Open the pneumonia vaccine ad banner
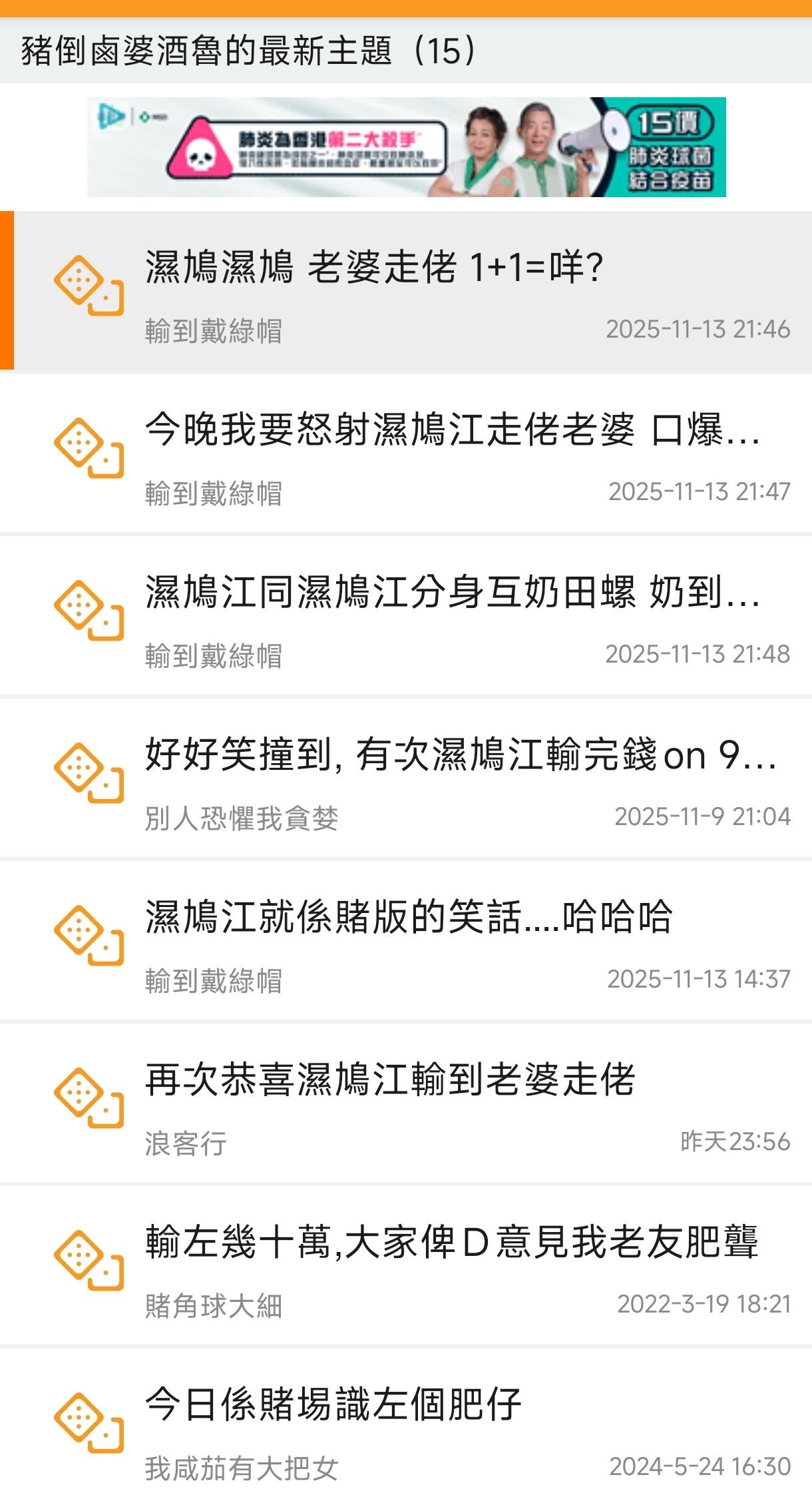812x1507 pixels. click(406, 147)
